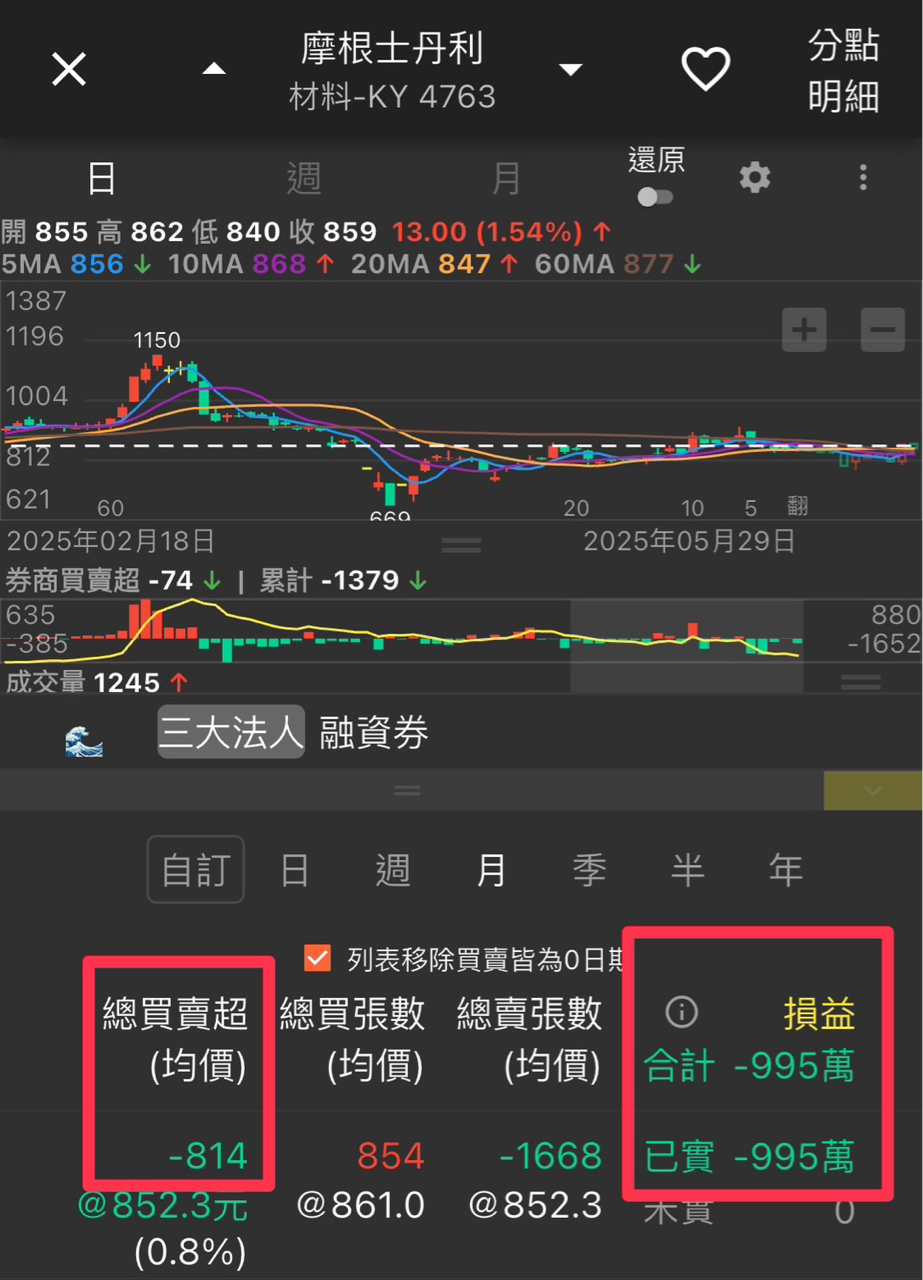Switch the chart to 週 view
Screen dimensions: 923x1280
click(304, 179)
